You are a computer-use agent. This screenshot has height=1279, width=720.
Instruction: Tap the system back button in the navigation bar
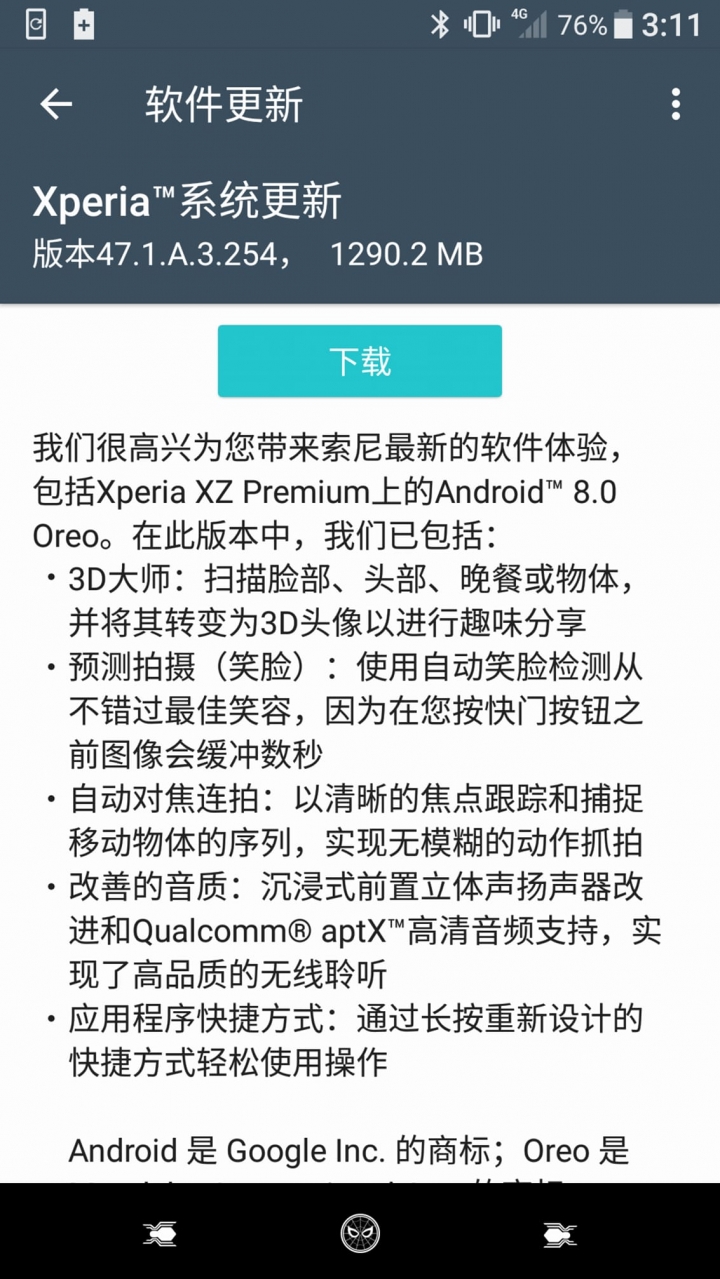(160, 1234)
